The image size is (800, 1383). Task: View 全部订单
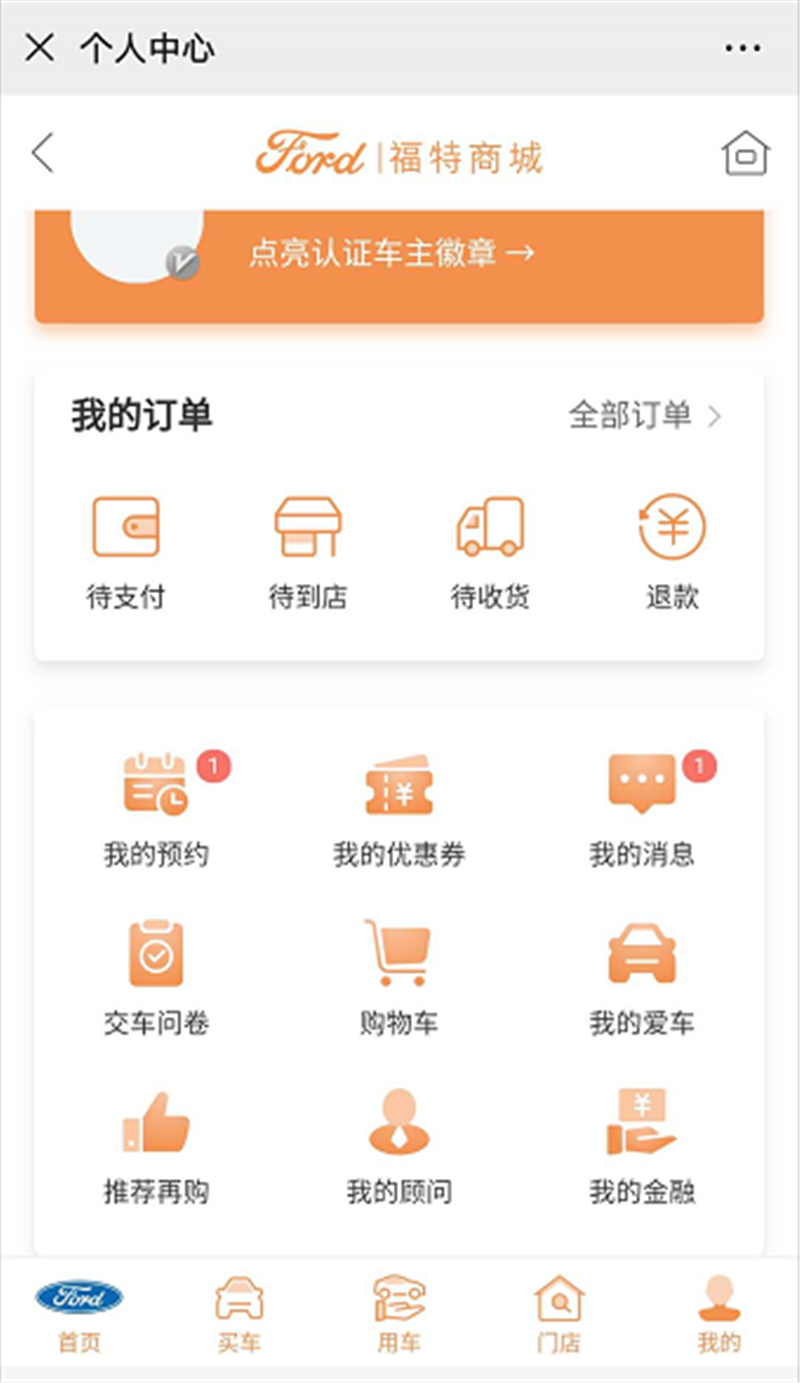pyautogui.click(x=645, y=415)
